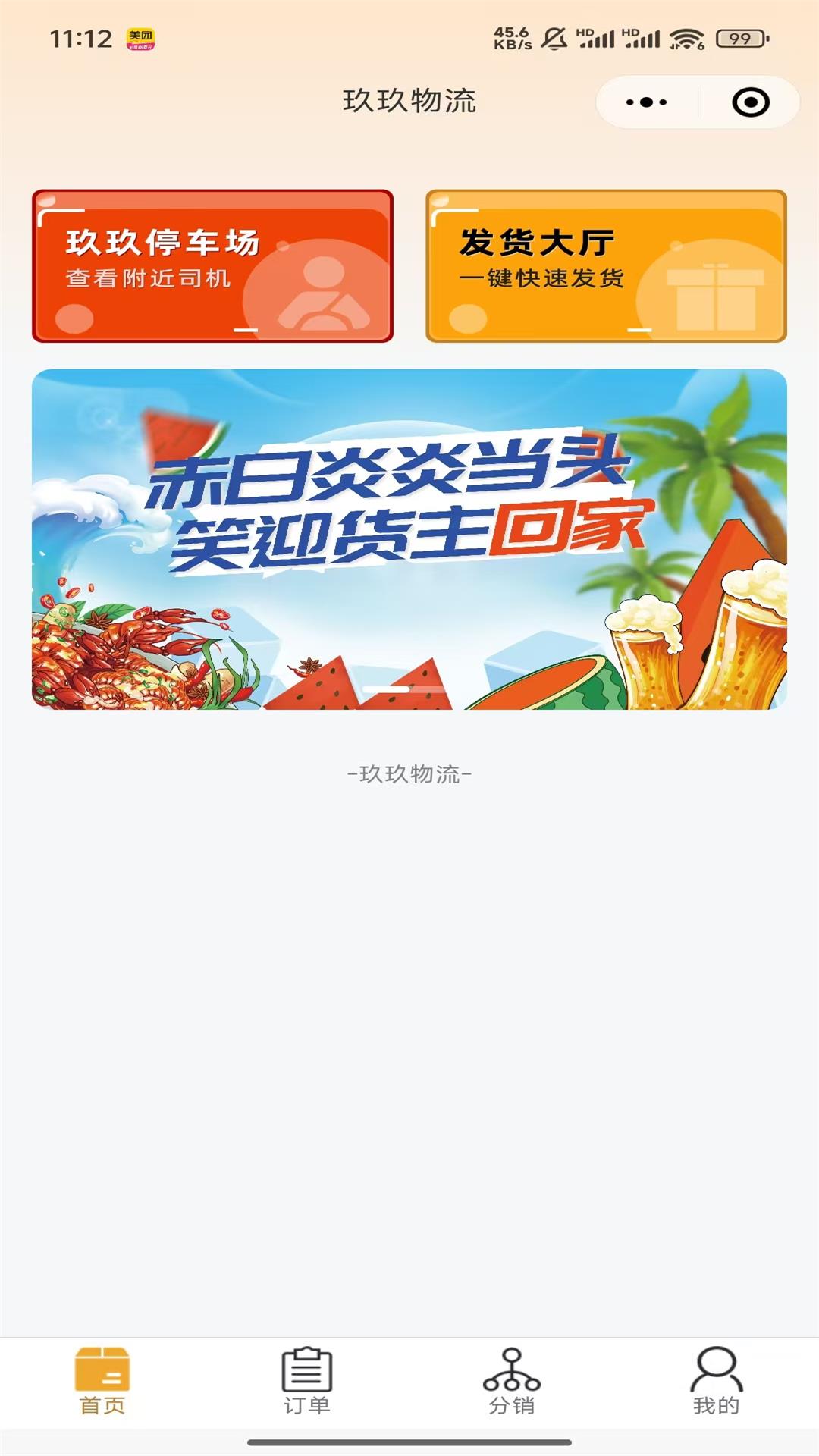Tap the Wi-Fi indicator in status bar
Viewport: 819px width, 1456px height.
coord(686,39)
